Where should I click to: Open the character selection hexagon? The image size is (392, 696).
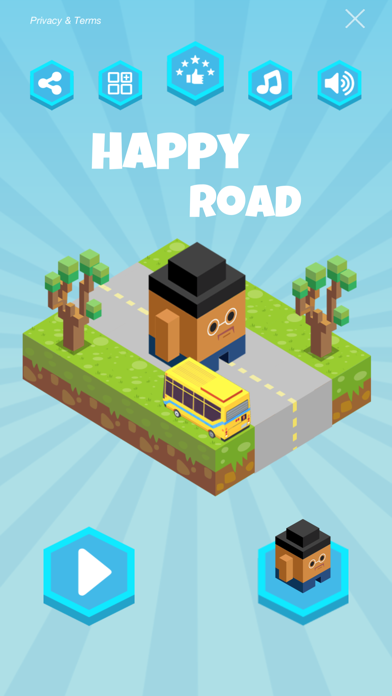[303, 573]
